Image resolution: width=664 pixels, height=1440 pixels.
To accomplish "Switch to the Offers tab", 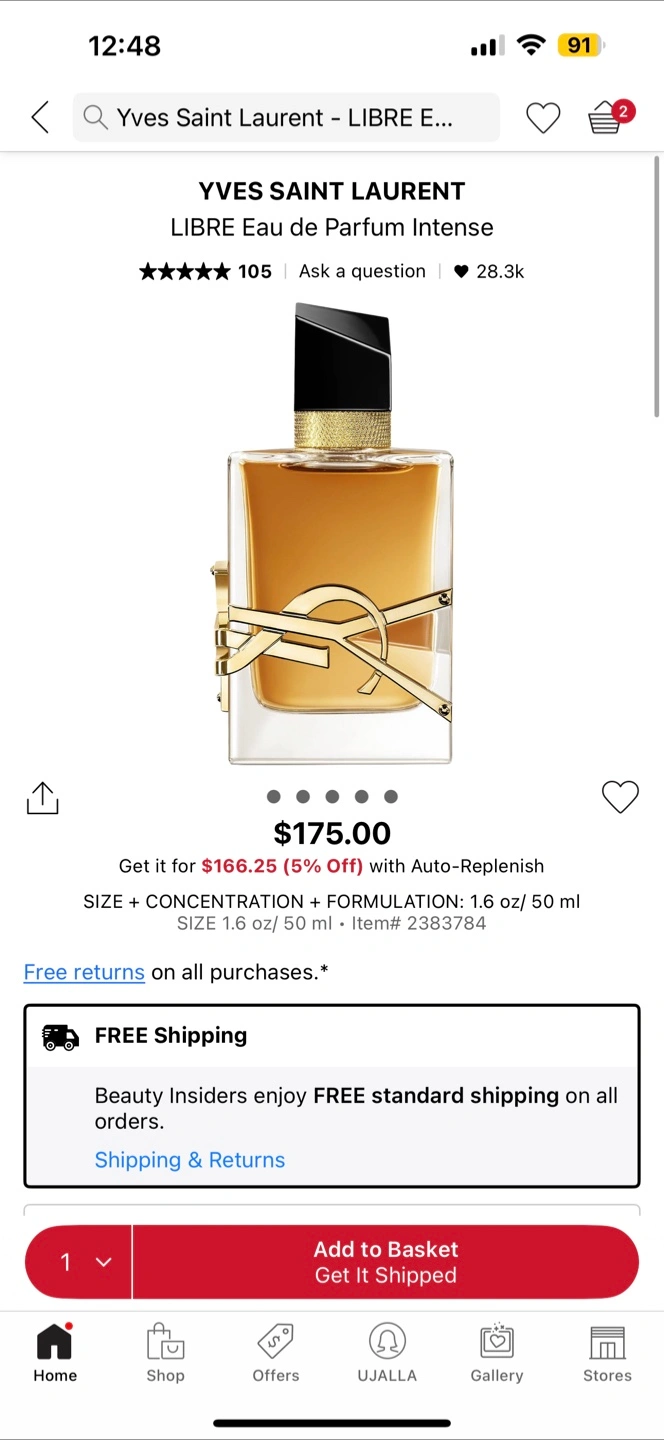I will point(276,1353).
